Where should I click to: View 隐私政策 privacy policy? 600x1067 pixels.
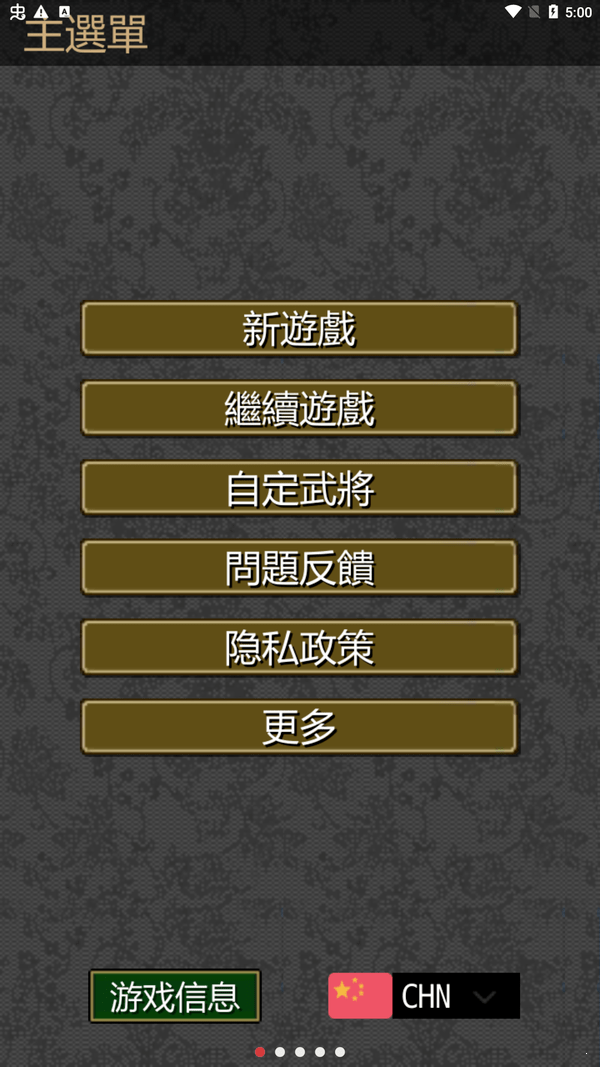(x=299, y=648)
